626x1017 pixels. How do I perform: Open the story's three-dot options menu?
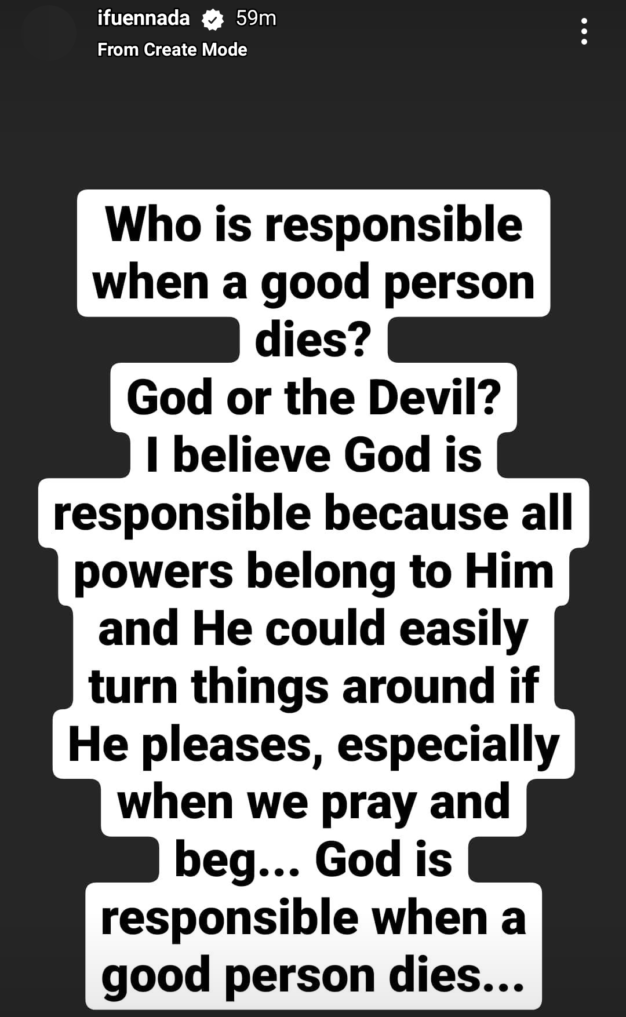click(x=584, y=31)
